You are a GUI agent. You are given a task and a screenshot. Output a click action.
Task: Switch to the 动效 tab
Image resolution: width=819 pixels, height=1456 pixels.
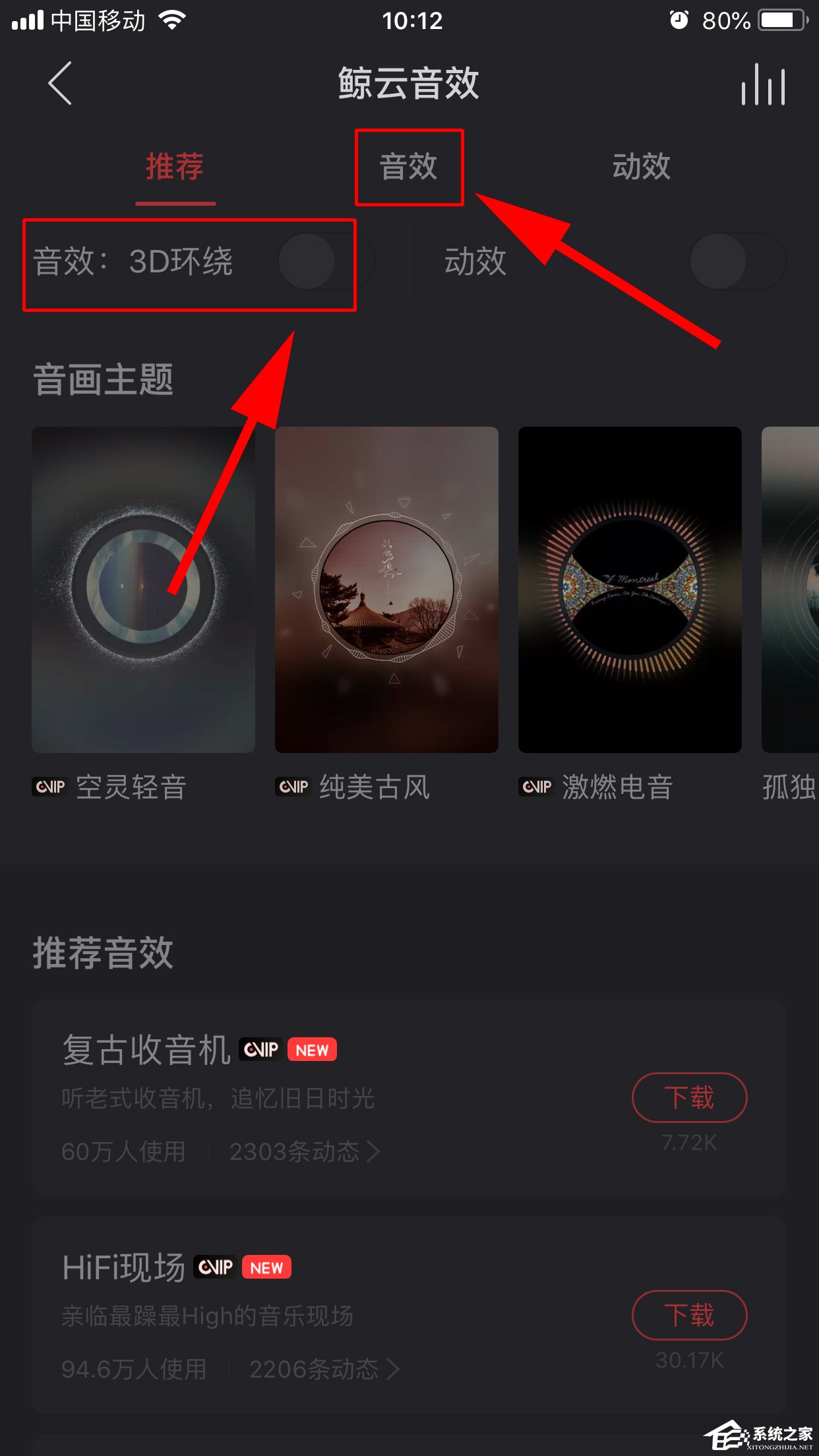(641, 166)
